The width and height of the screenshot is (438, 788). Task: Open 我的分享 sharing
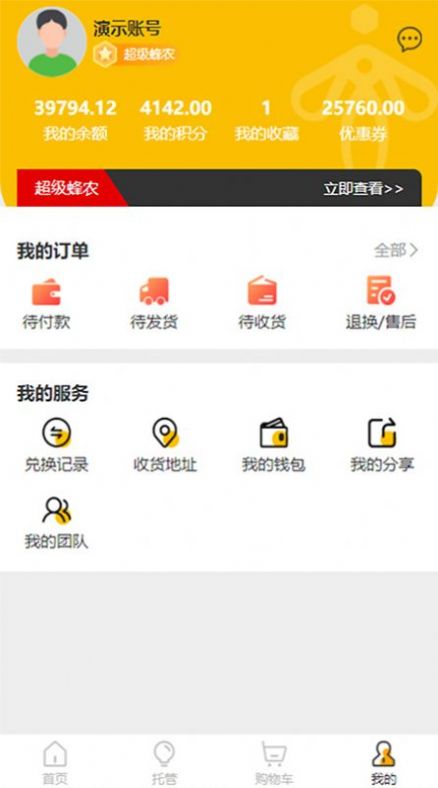pyautogui.click(x=382, y=446)
